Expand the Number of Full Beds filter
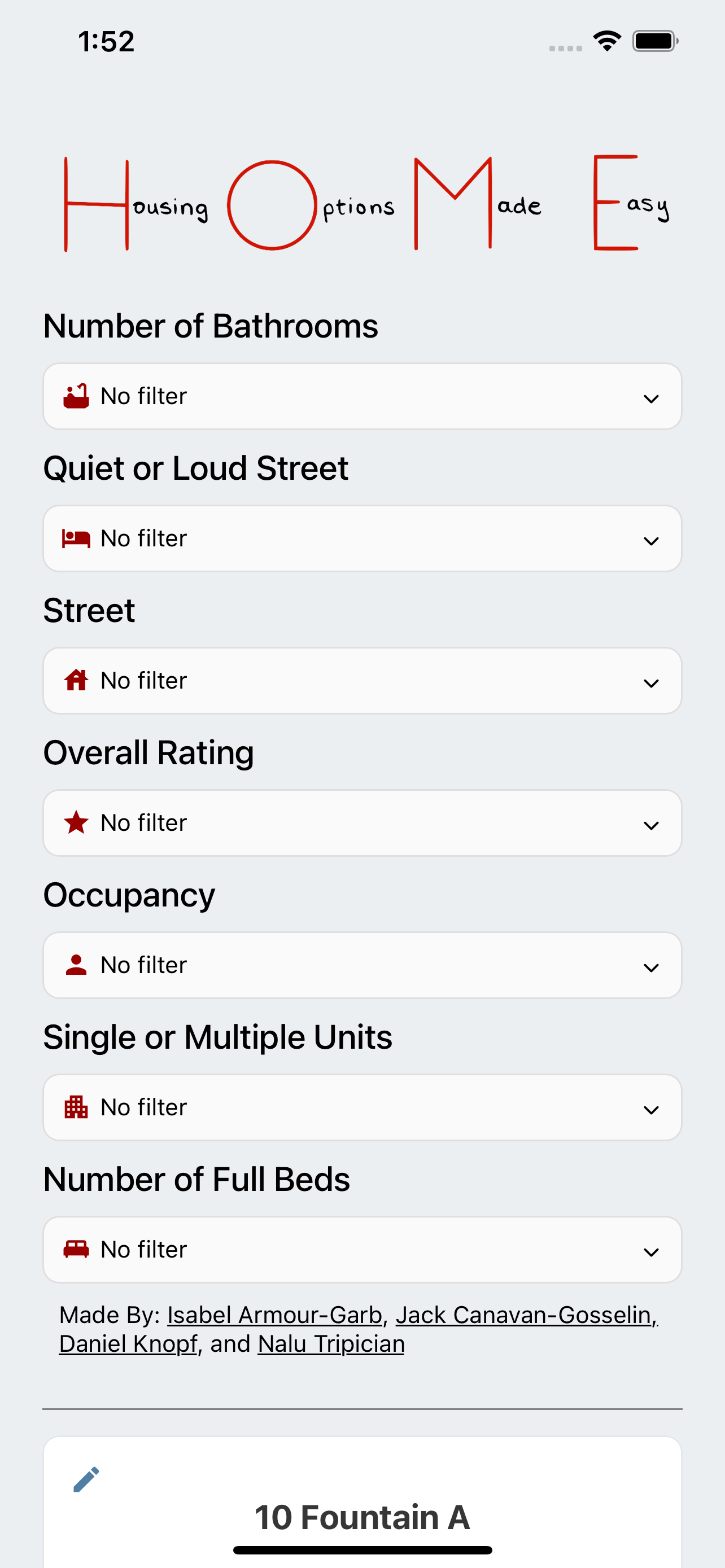725x1568 pixels. pyautogui.click(x=362, y=1249)
